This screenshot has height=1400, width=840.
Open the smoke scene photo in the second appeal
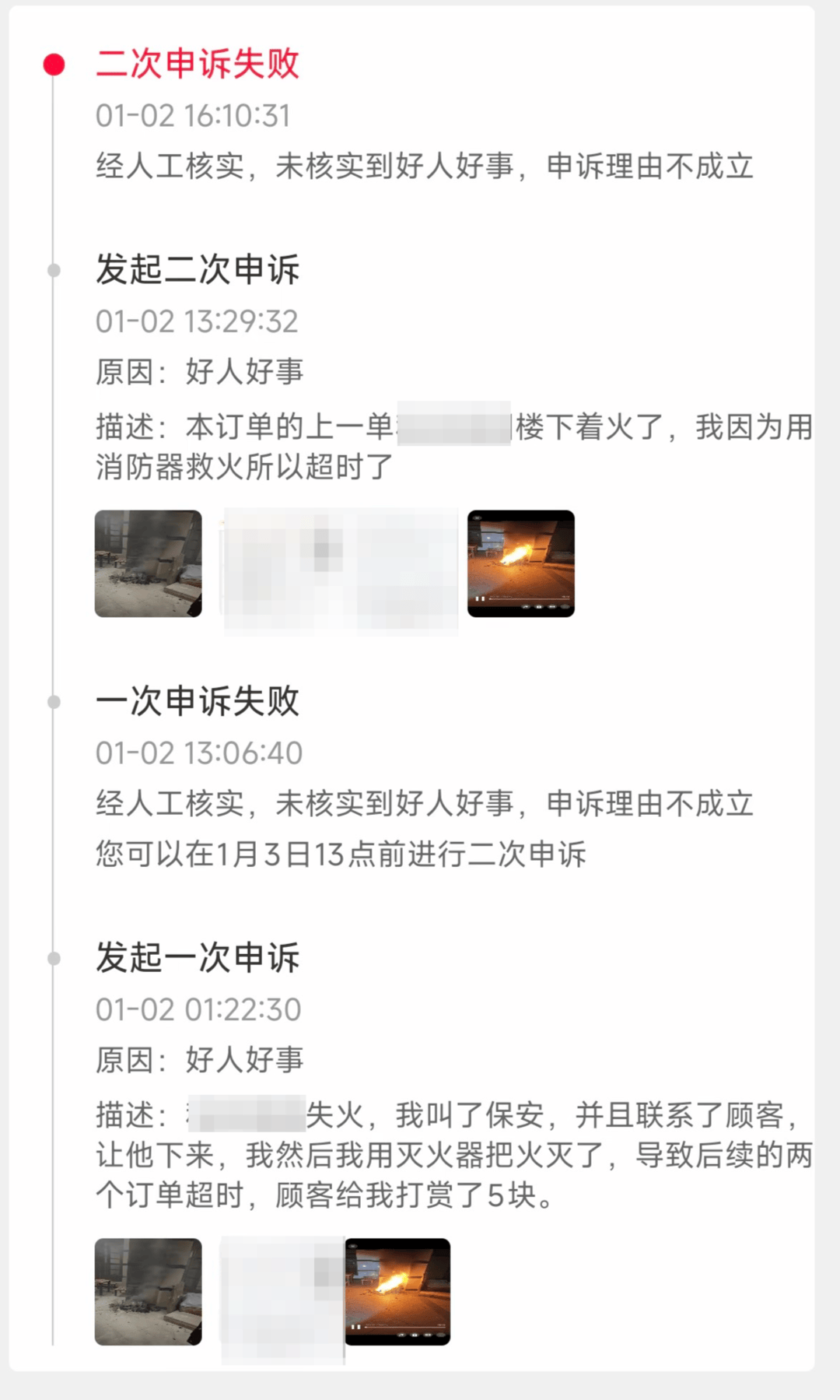[148, 564]
